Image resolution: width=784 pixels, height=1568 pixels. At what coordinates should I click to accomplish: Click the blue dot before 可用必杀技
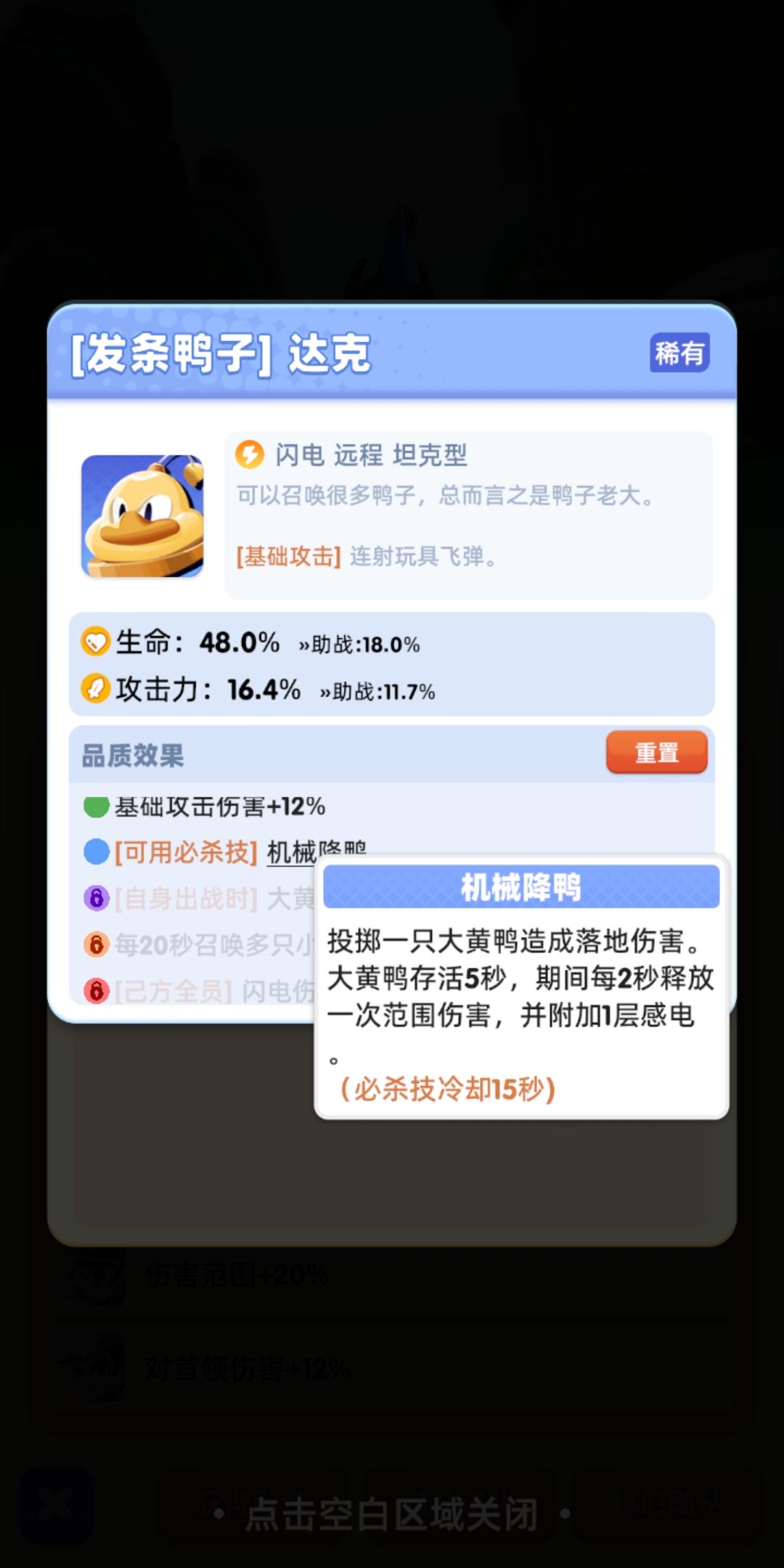[94, 848]
